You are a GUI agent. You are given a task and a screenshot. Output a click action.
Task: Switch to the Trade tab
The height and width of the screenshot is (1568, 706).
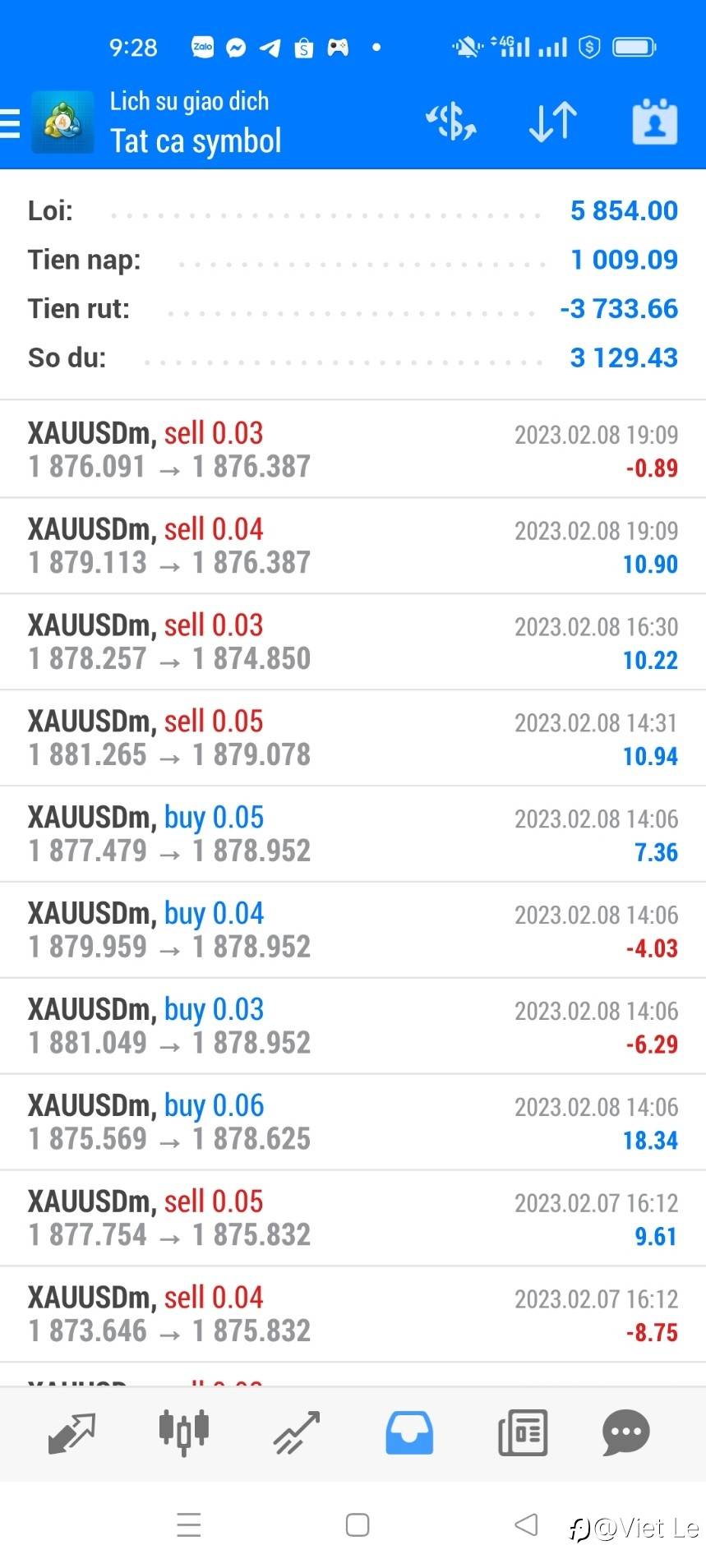point(296,1432)
